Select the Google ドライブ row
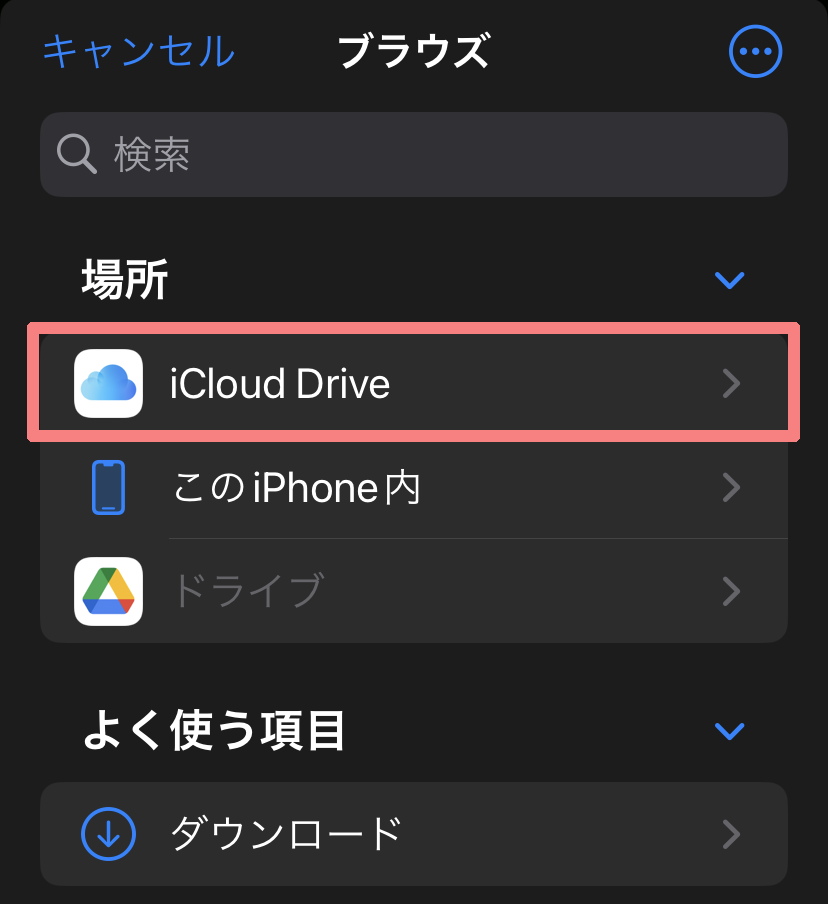 pyautogui.click(x=413, y=590)
